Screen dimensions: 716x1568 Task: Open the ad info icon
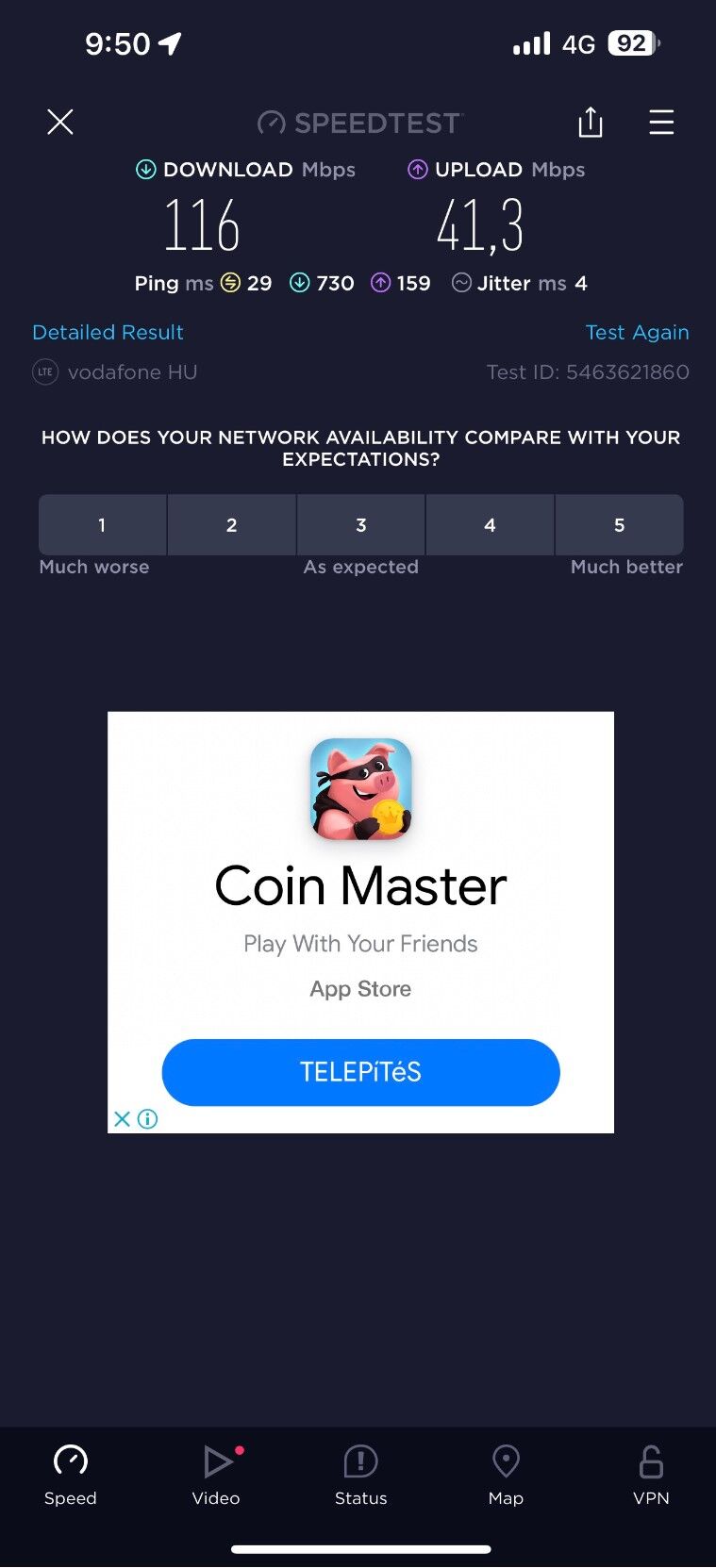click(x=148, y=1119)
